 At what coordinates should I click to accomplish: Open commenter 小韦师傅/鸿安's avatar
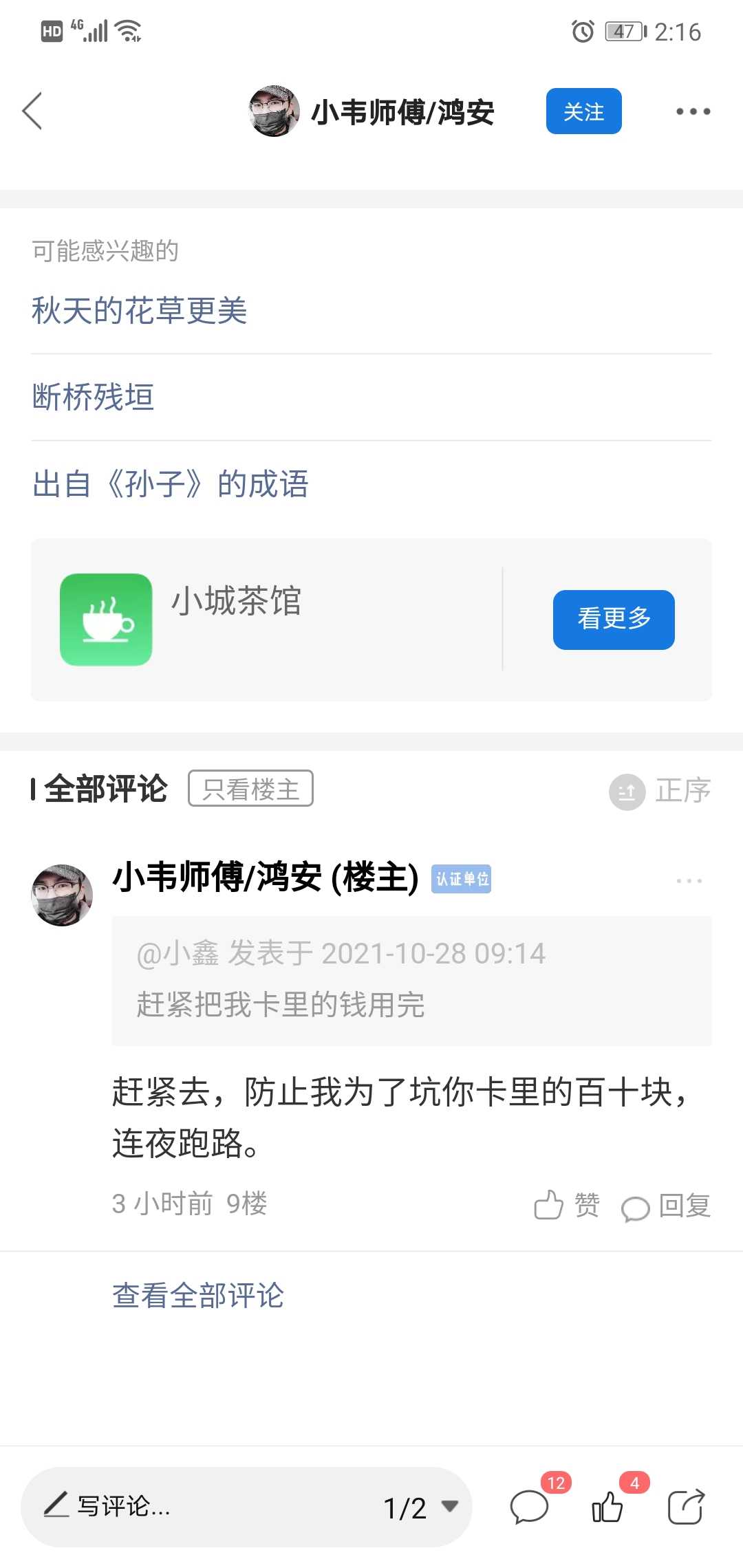(x=62, y=895)
